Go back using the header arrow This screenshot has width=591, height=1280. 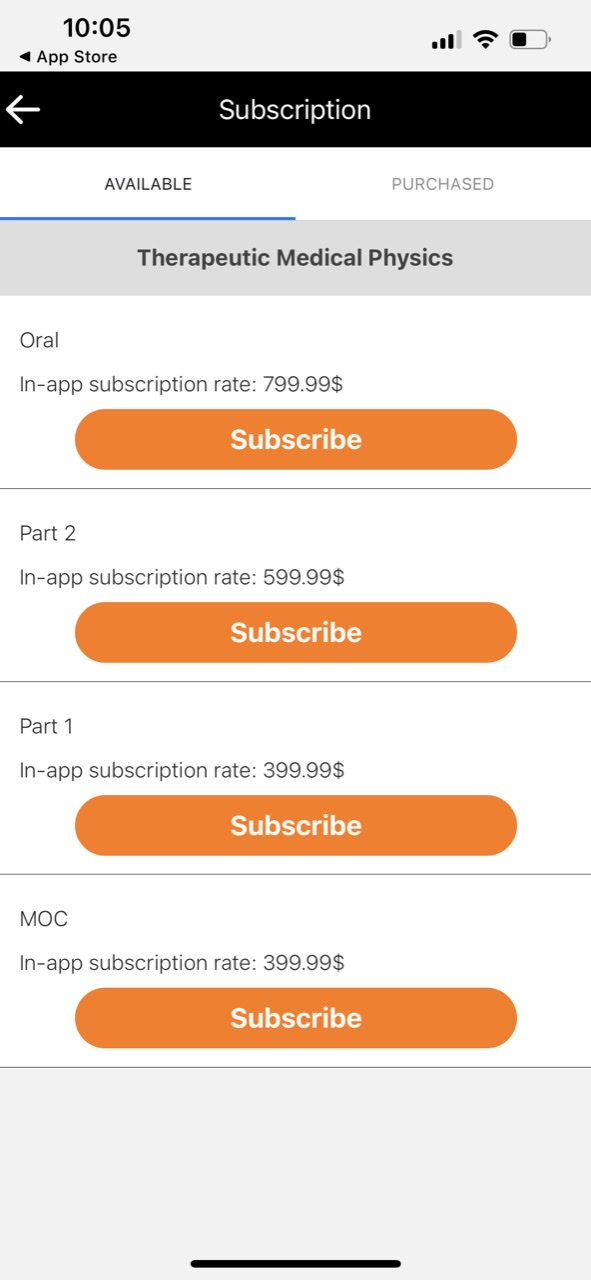23,110
